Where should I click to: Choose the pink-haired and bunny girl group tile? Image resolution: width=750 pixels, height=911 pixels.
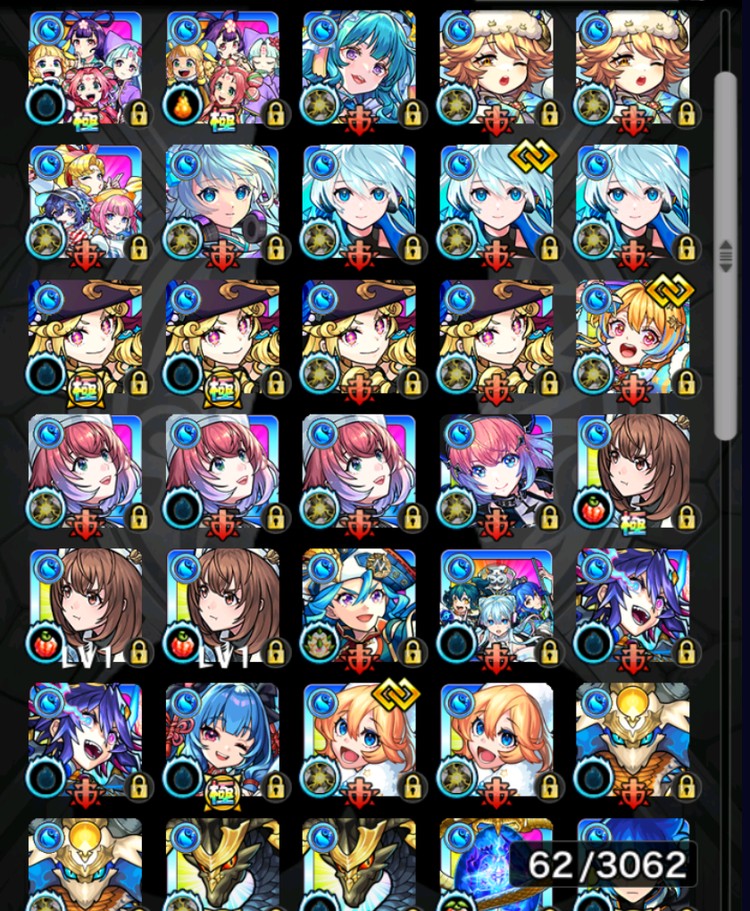click(85, 202)
